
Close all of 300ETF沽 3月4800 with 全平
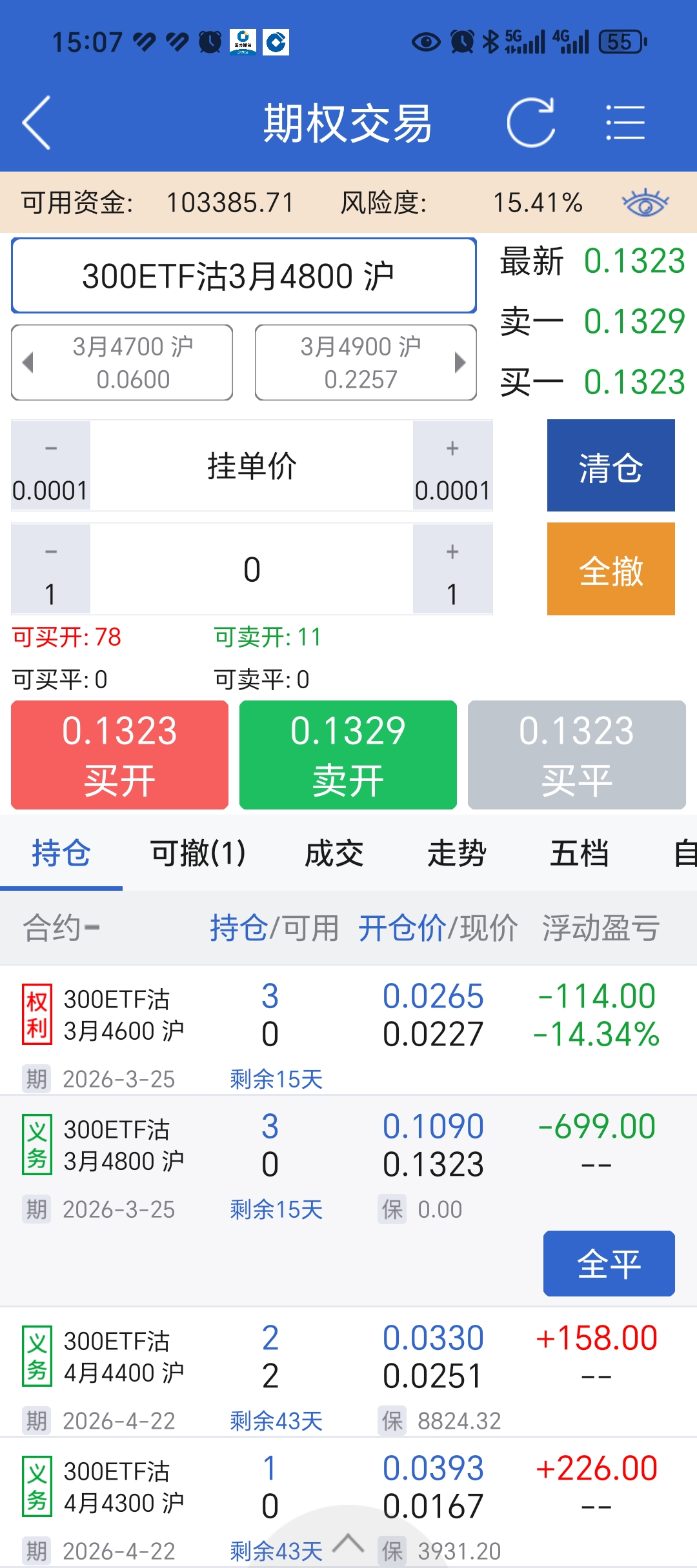(609, 1264)
